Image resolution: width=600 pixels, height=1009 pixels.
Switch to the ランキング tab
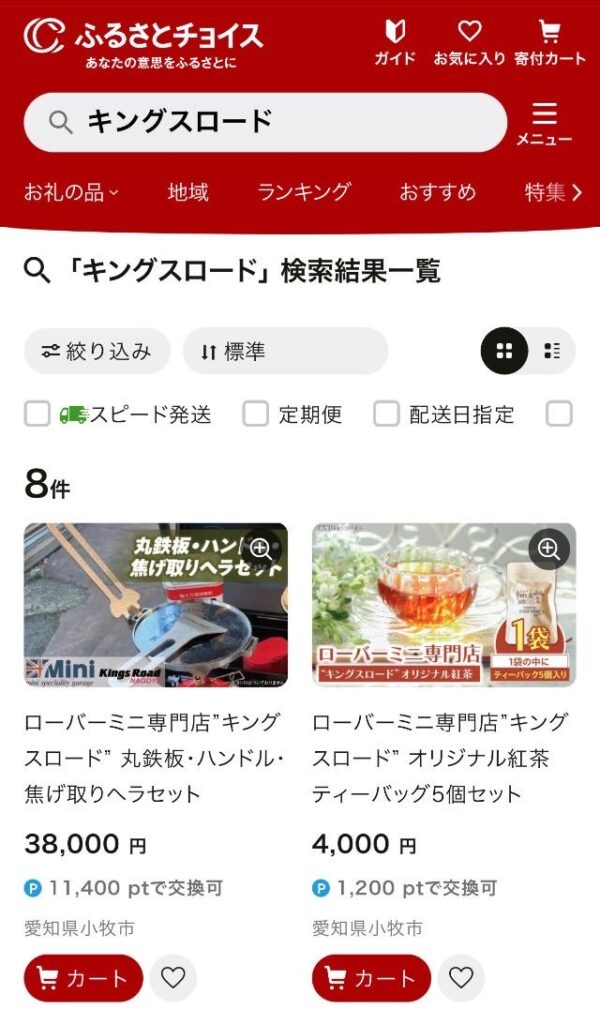point(304,192)
